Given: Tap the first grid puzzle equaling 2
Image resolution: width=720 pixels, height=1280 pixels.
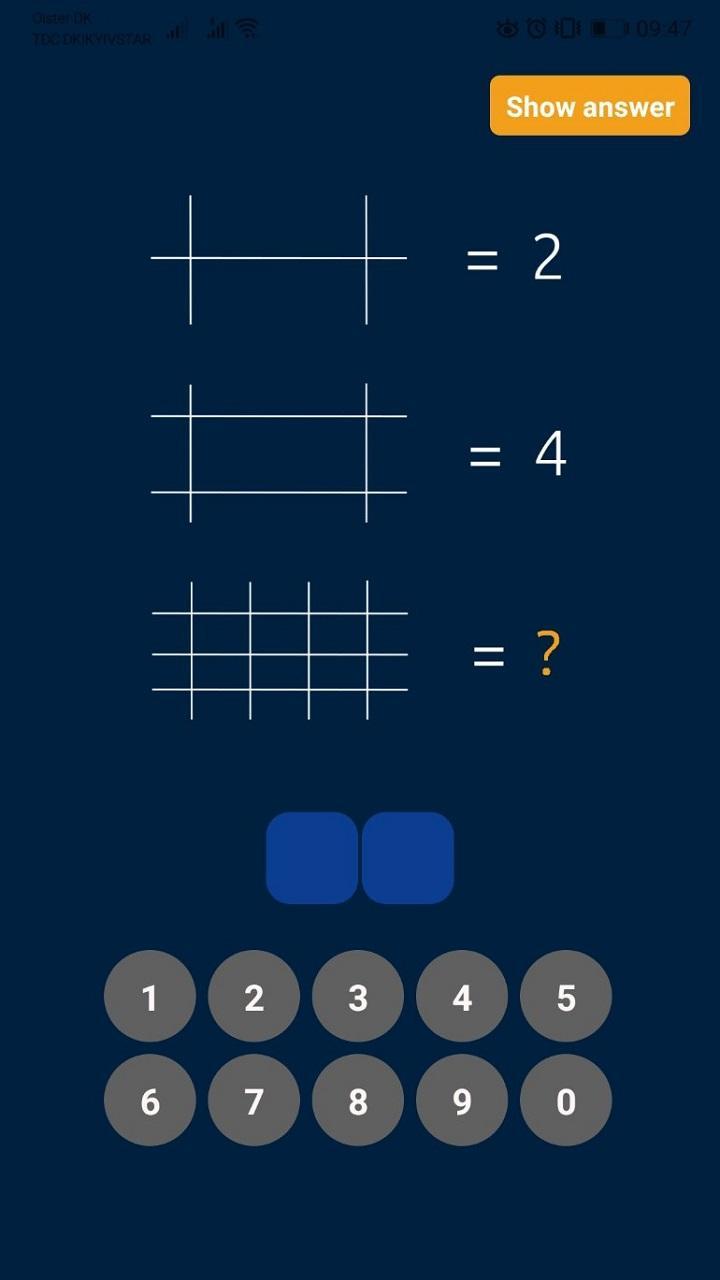Looking at the screenshot, I should [x=280, y=255].
